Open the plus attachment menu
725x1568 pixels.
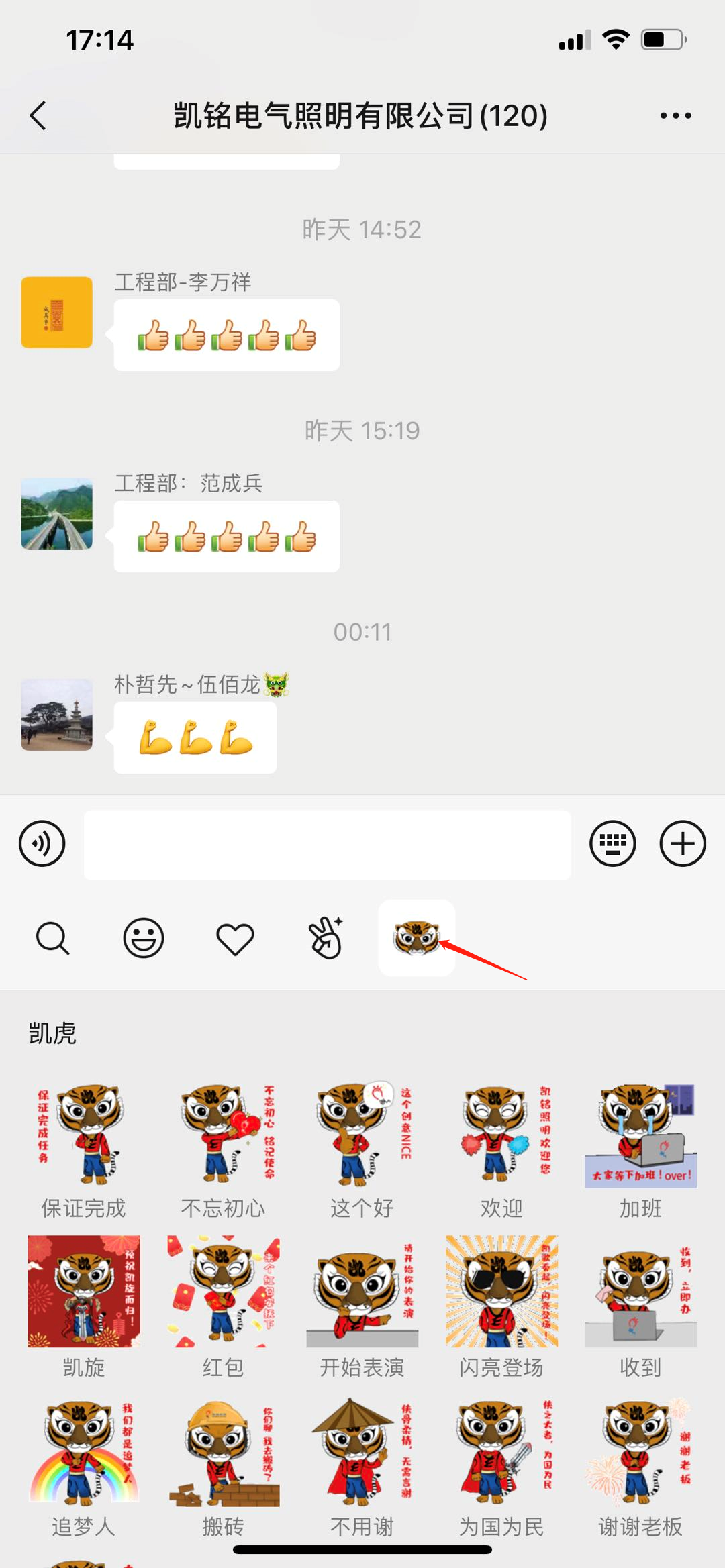[683, 843]
